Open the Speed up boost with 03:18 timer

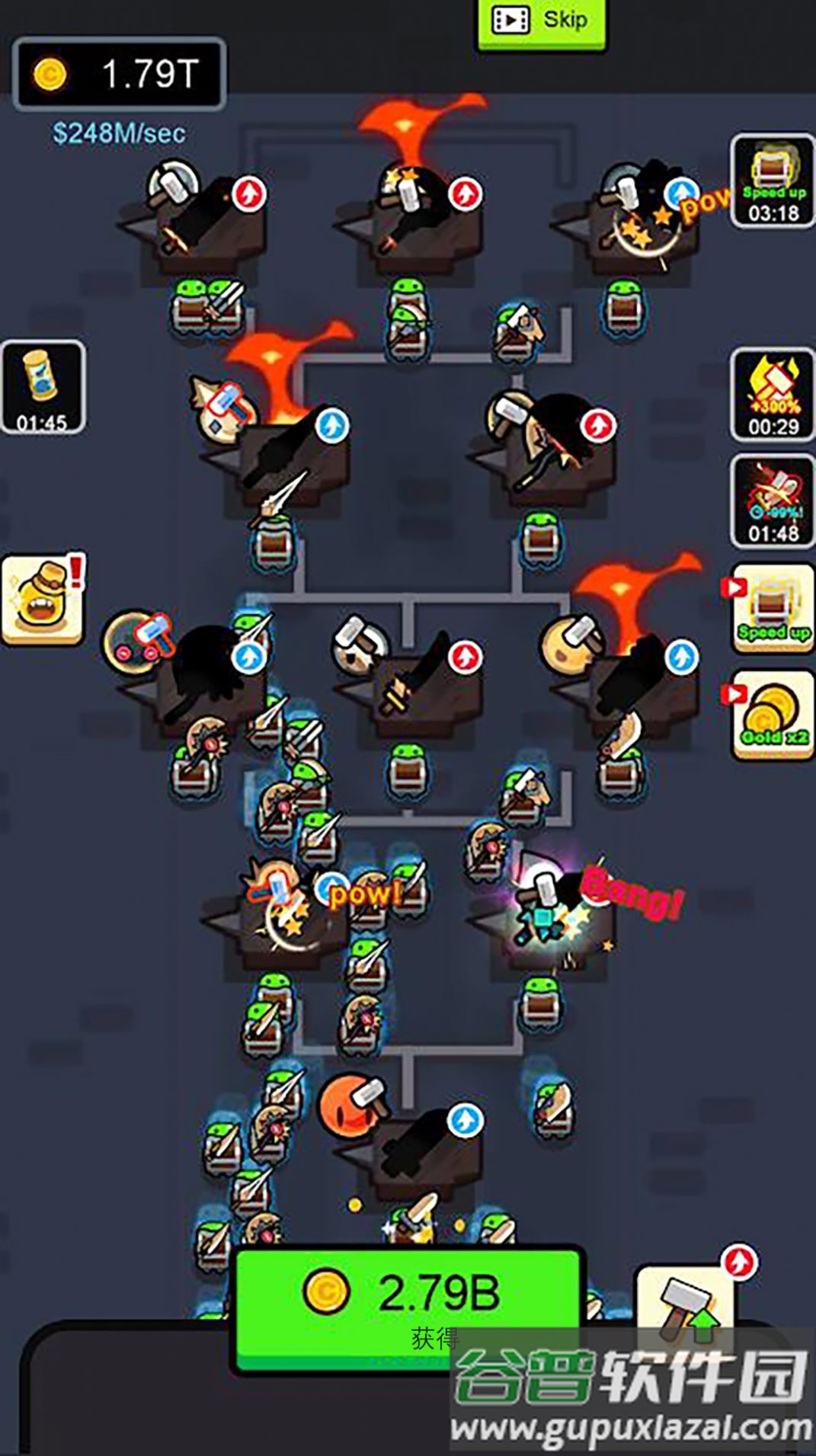pyautogui.click(x=773, y=181)
